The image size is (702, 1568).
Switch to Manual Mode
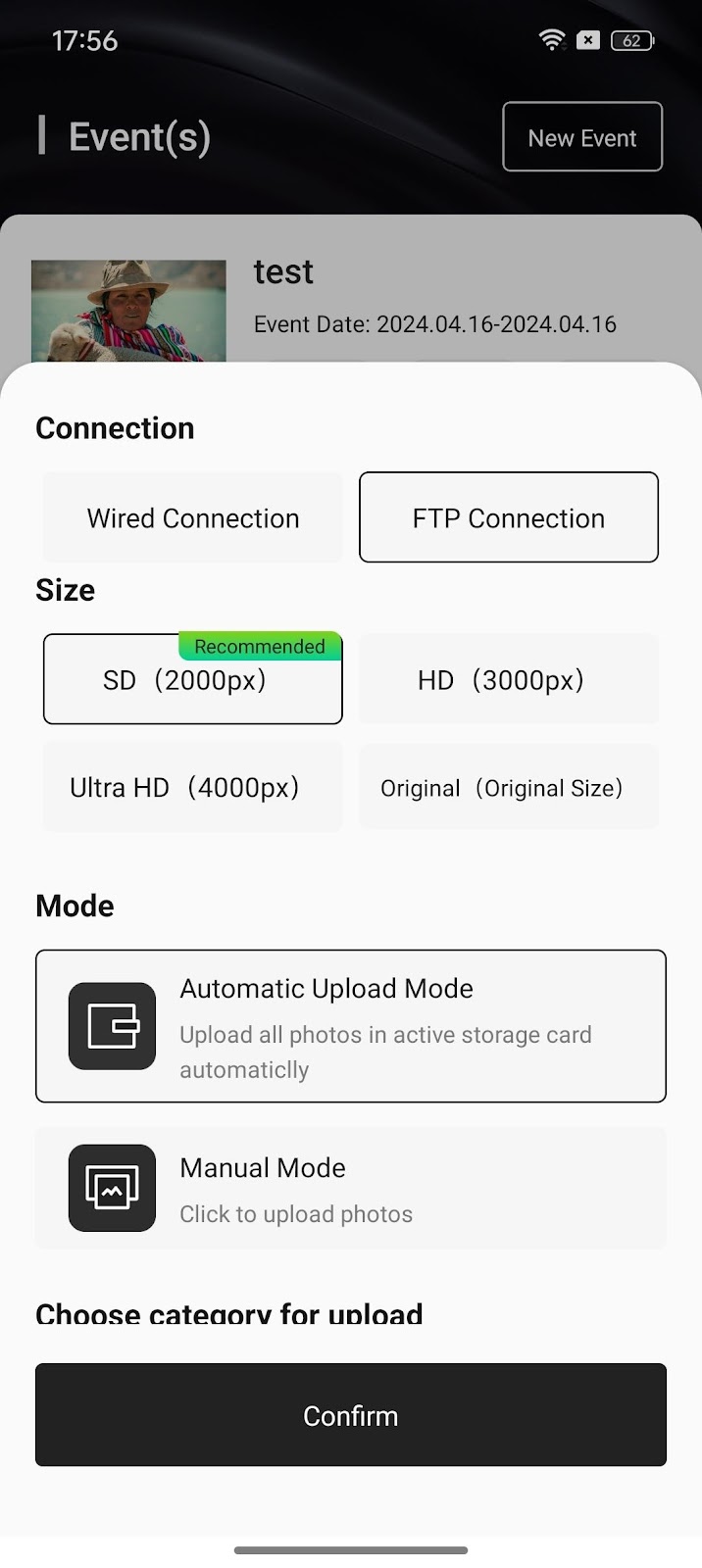[351, 1188]
